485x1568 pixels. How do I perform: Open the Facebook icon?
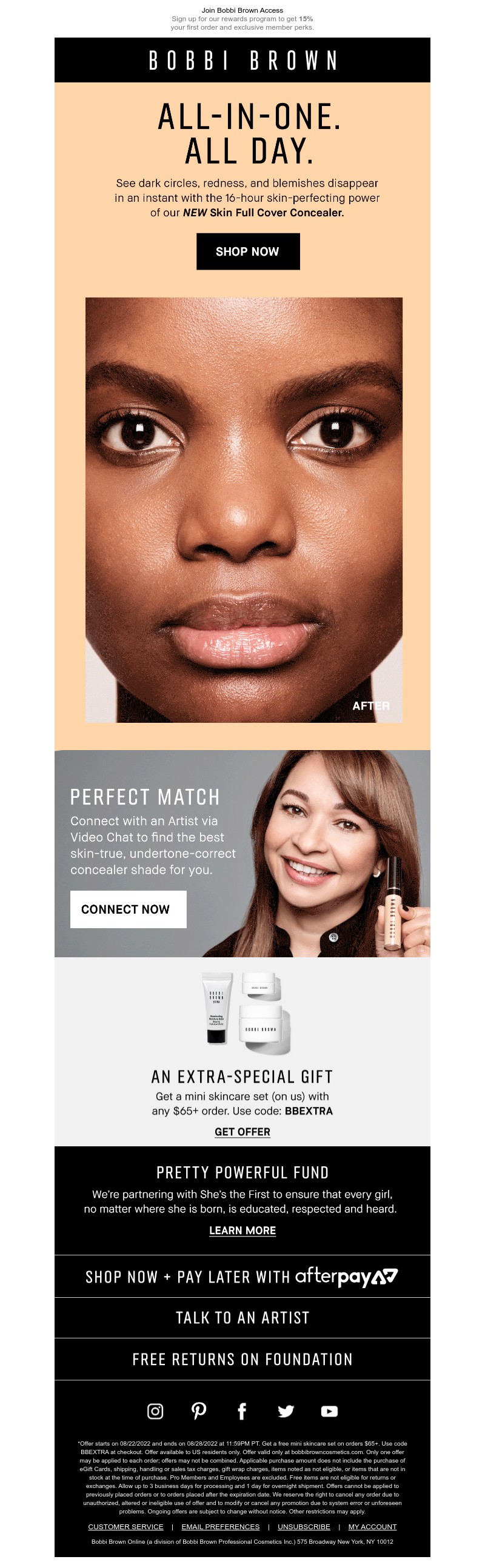[x=242, y=1411]
